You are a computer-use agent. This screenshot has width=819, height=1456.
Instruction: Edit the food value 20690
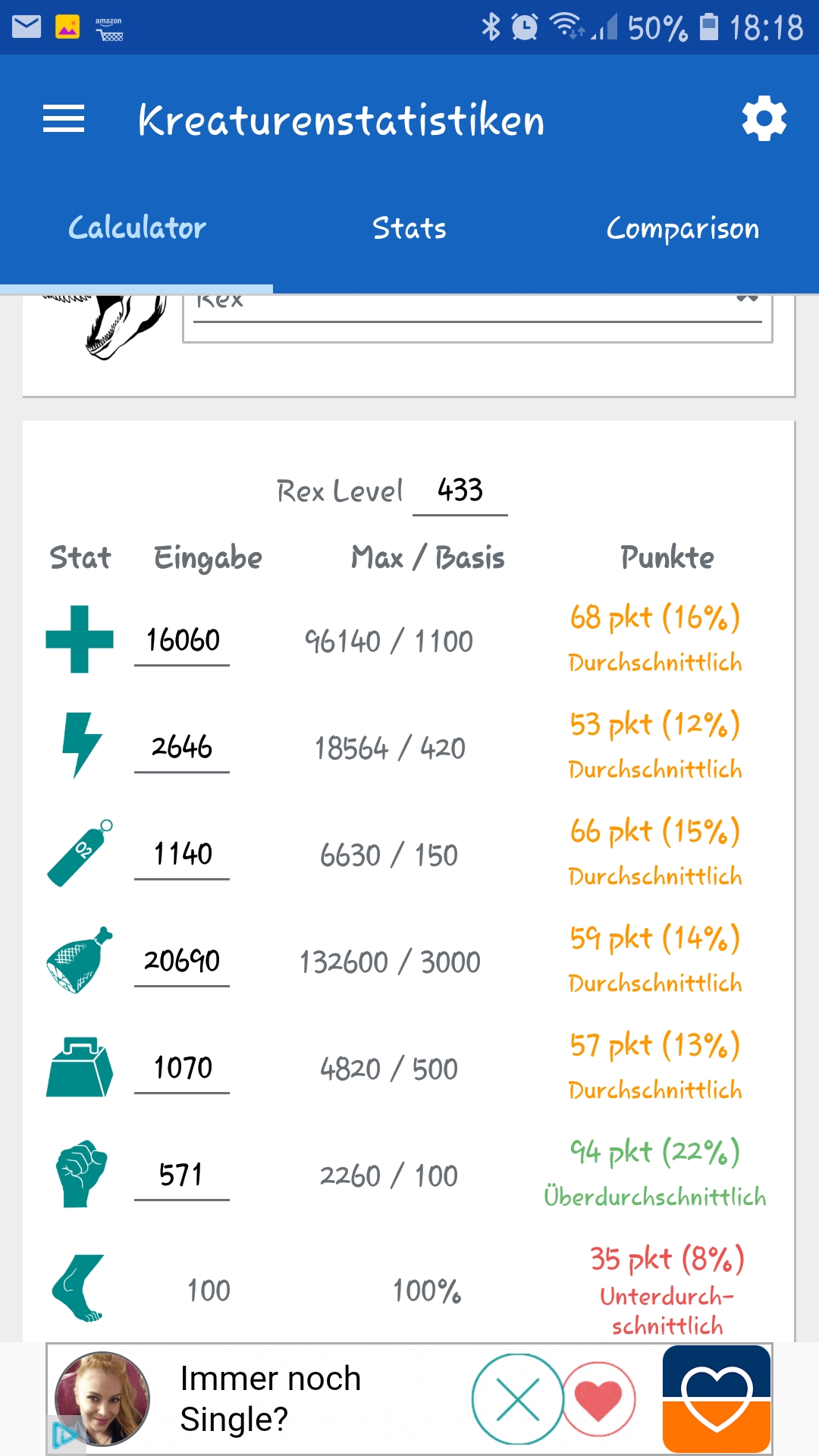[182, 962]
